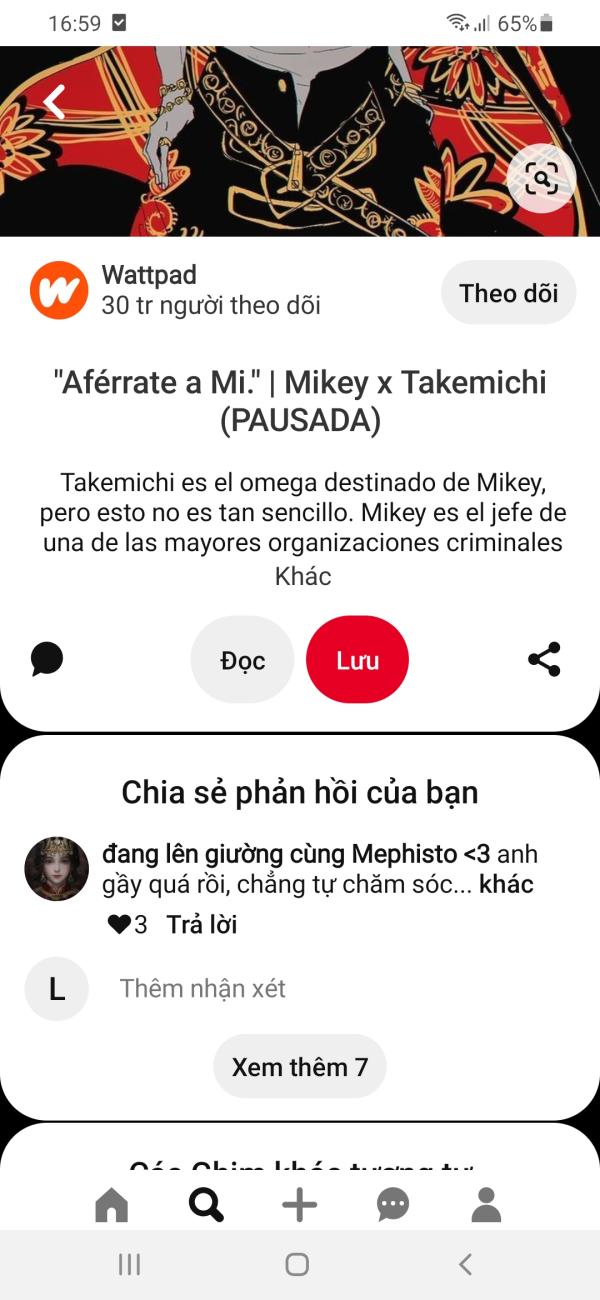Focus the Thêm nhận xét comment field

click(203, 989)
